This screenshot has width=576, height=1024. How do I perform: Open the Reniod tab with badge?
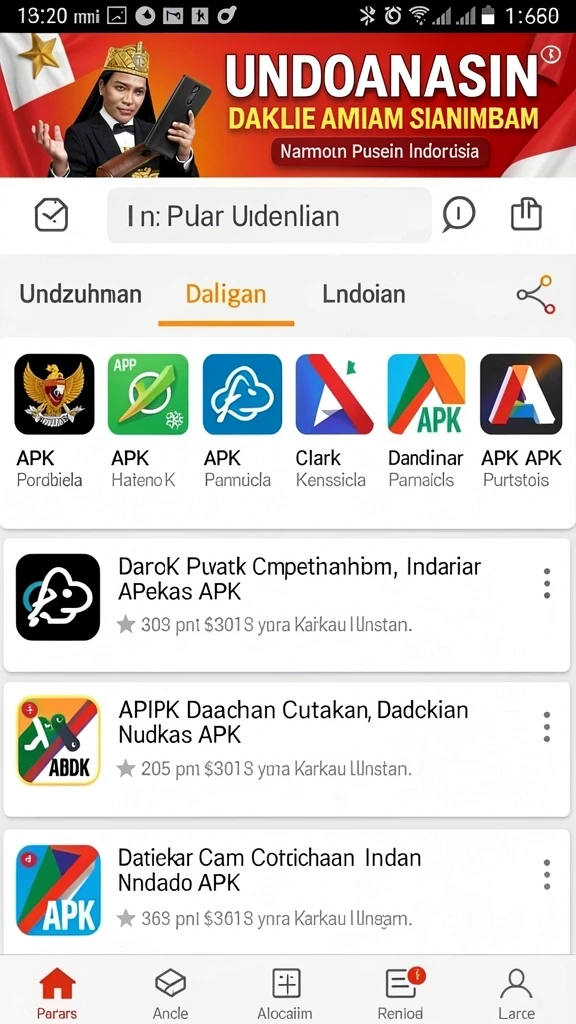click(x=402, y=993)
